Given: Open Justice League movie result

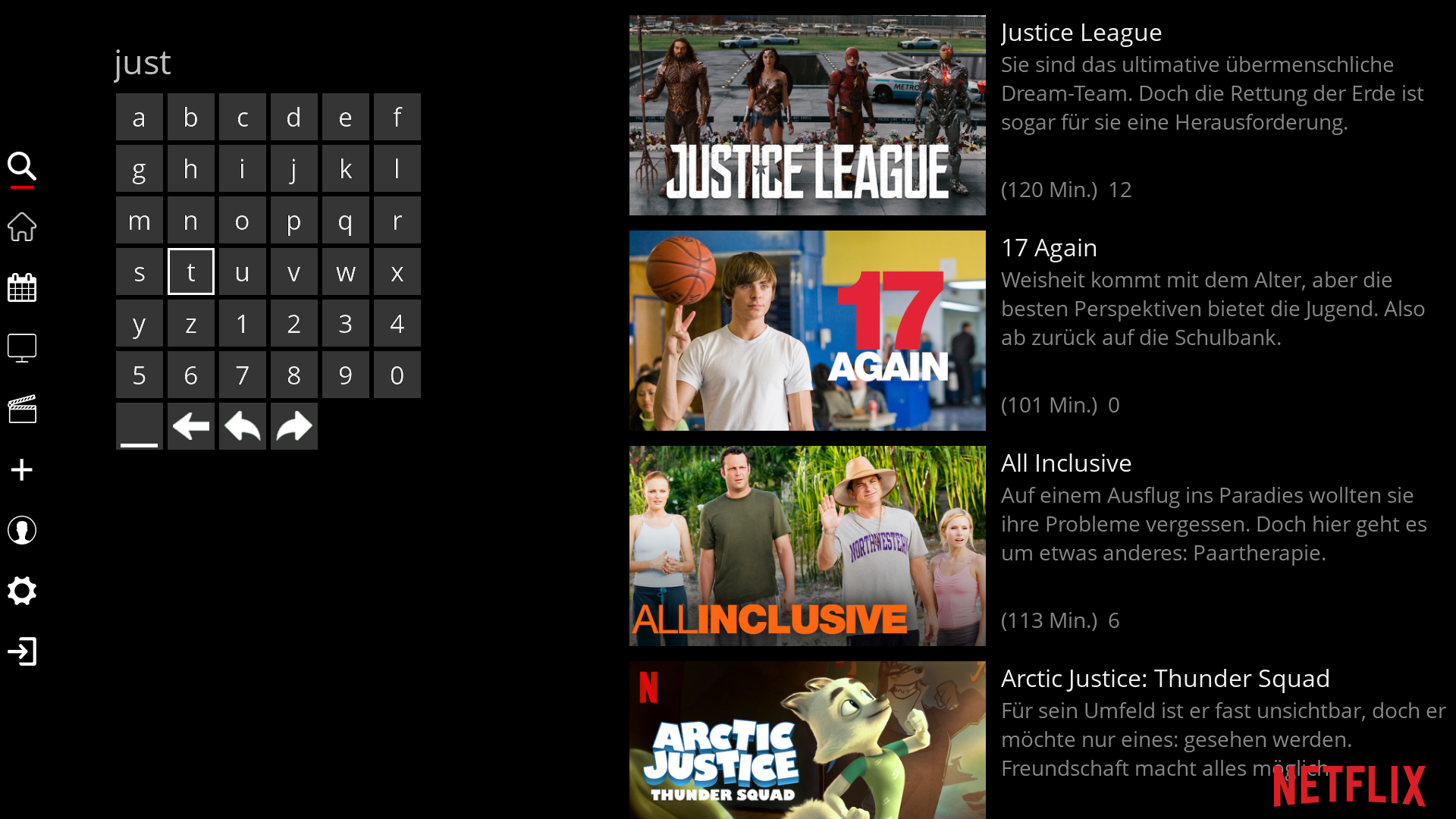Looking at the screenshot, I should tap(807, 115).
